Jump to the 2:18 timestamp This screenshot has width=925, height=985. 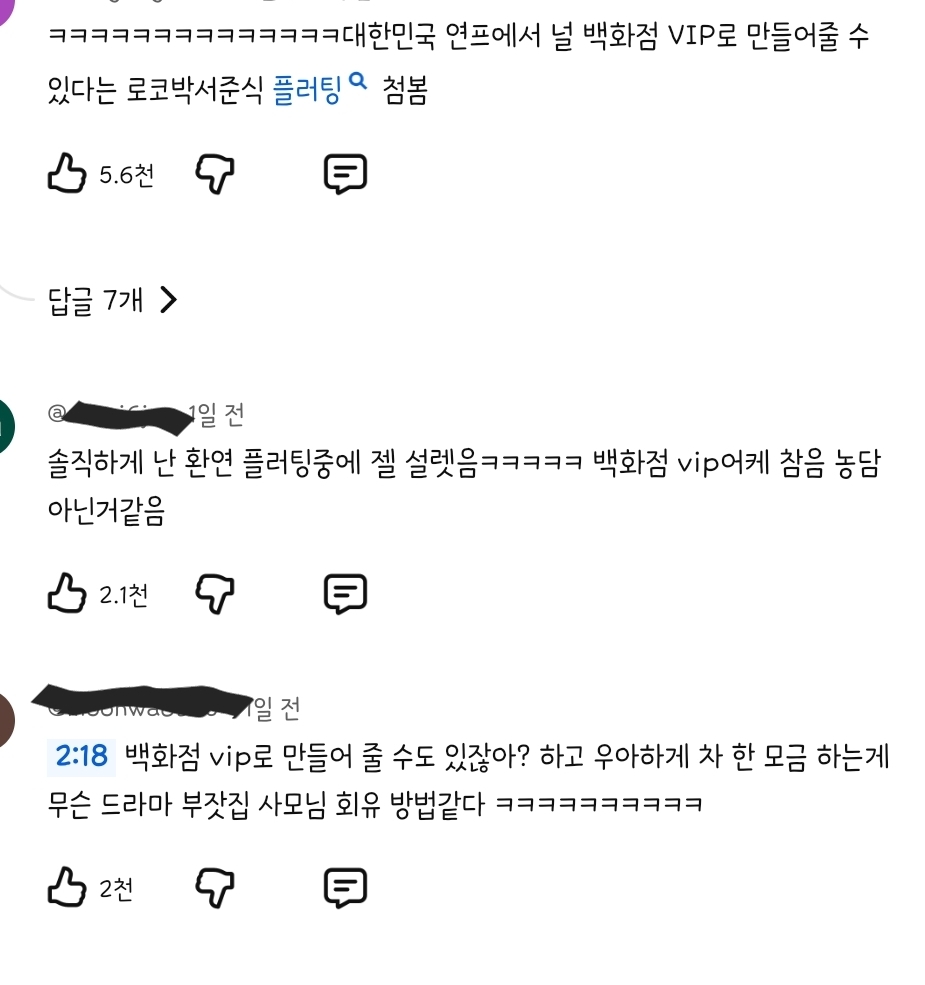81,756
